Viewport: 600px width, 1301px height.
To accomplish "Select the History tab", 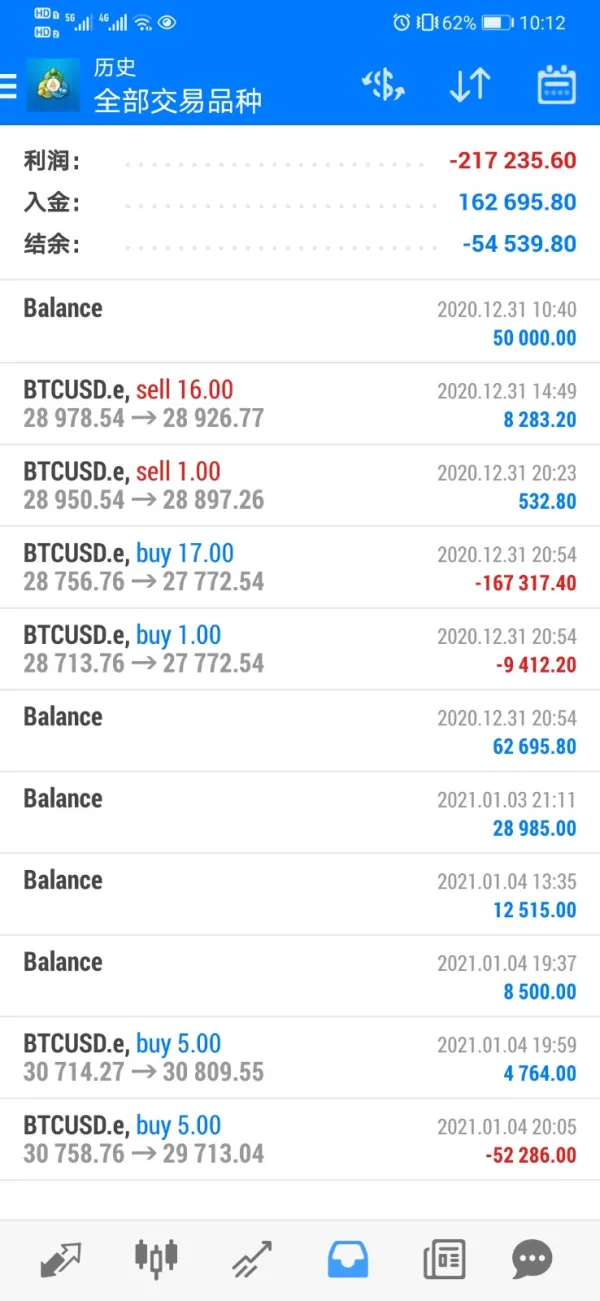I will (348, 1257).
